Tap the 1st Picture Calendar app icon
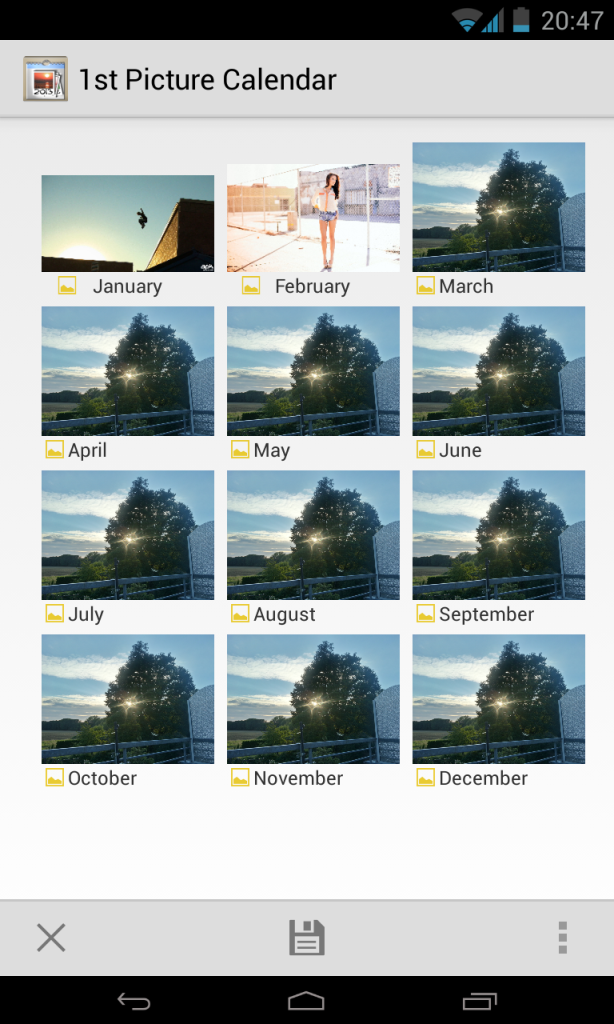Screen dimensions: 614x1024 coord(45,79)
